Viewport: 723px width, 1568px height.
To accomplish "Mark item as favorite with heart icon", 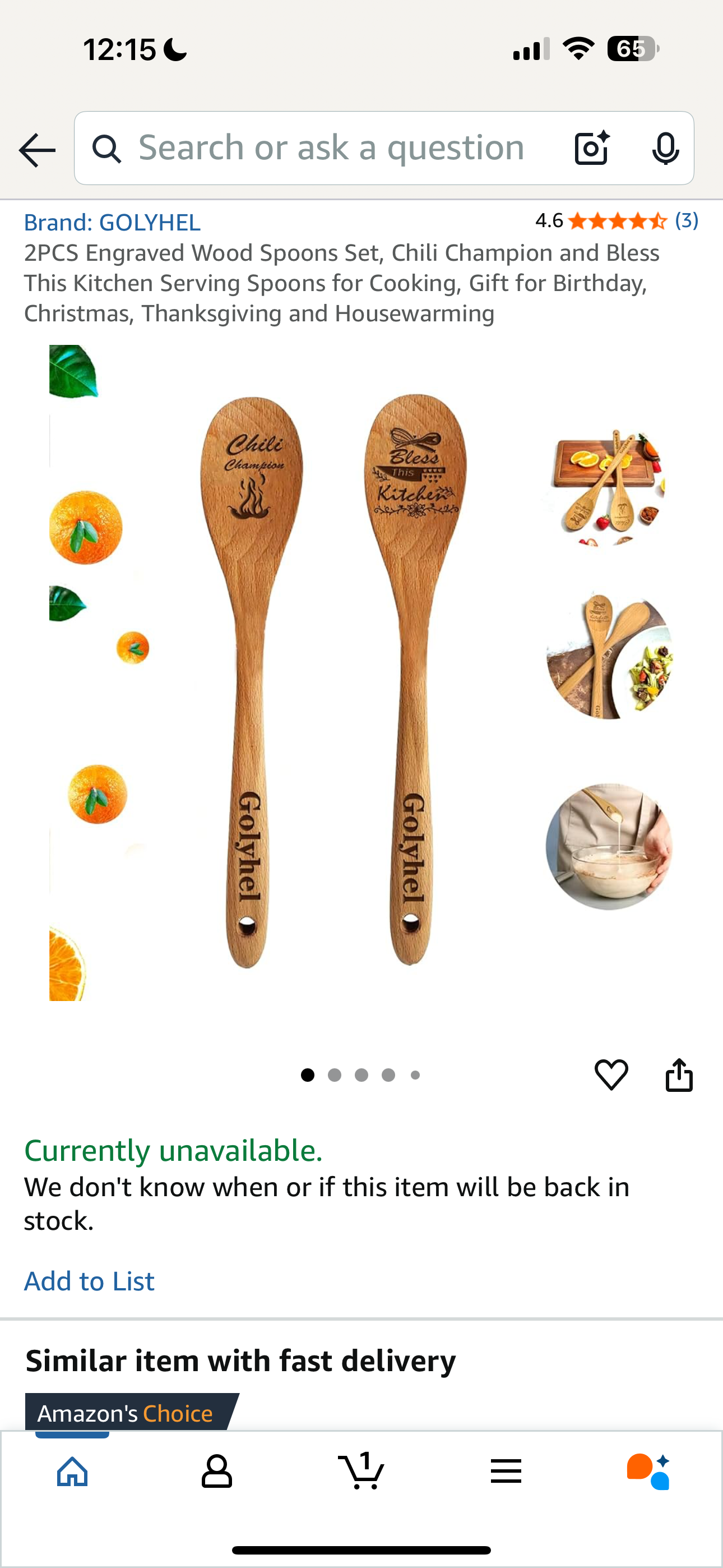I will pos(613,1074).
